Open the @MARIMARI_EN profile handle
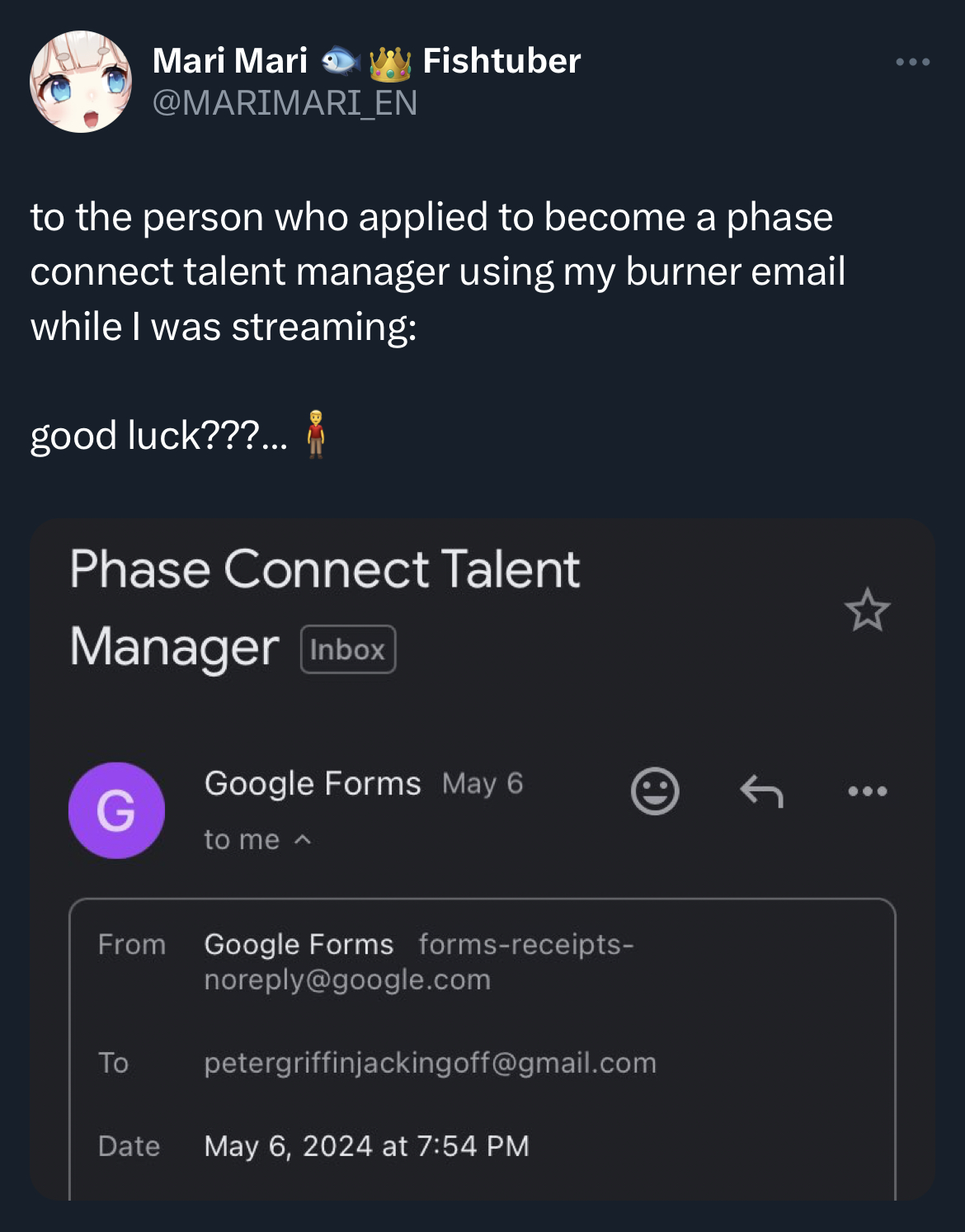The image size is (965, 1232). (x=285, y=104)
